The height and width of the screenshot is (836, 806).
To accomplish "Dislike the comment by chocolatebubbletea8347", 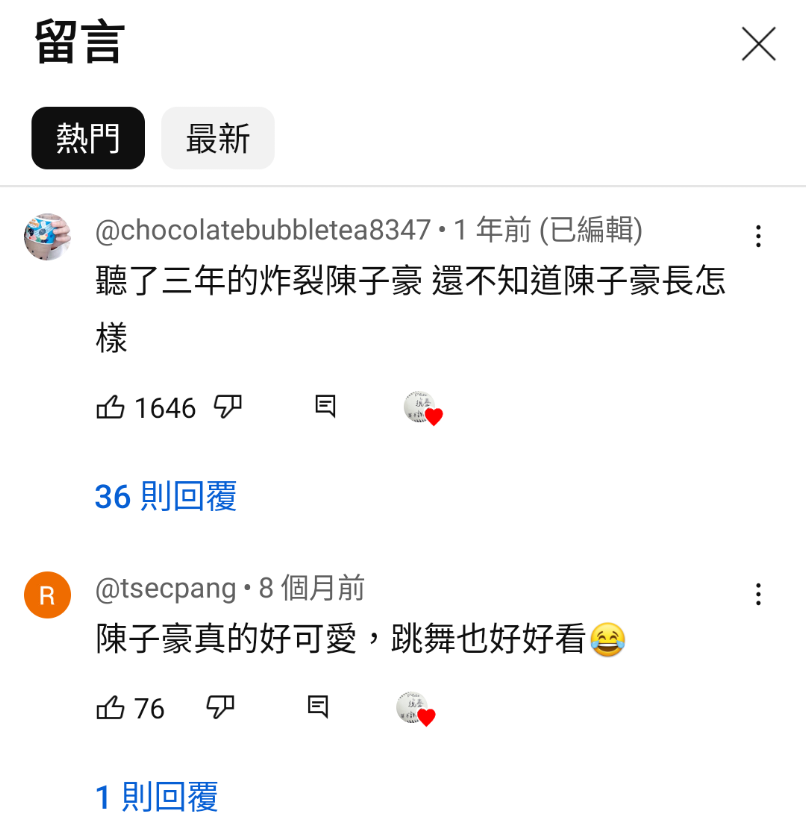I will (229, 406).
